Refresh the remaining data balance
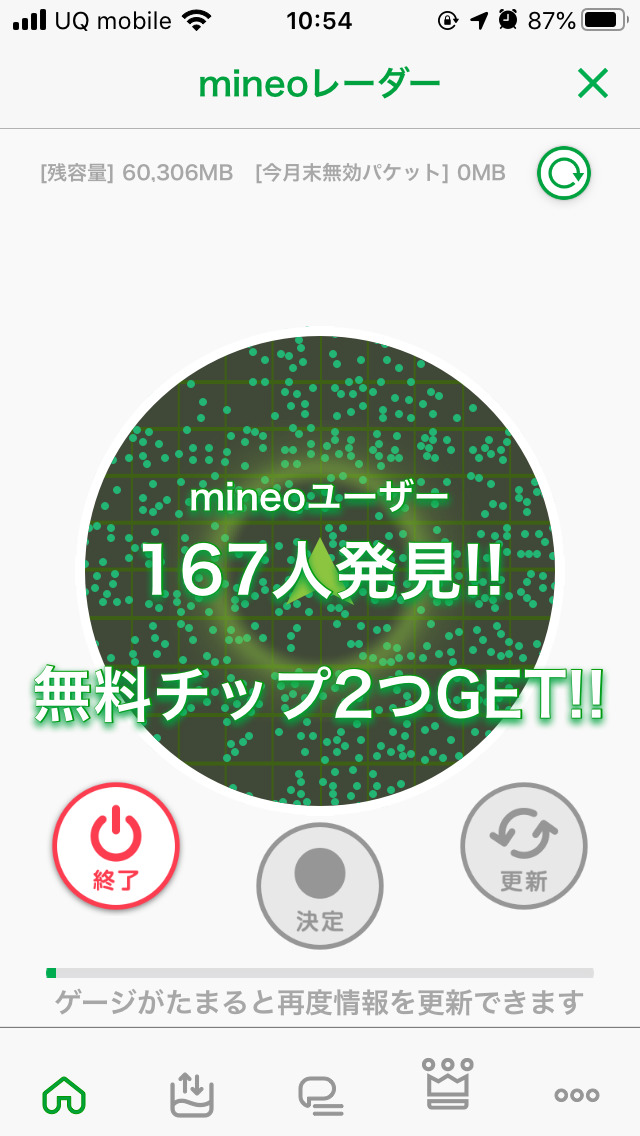Image resolution: width=640 pixels, height=1136 pixels. 564,174
